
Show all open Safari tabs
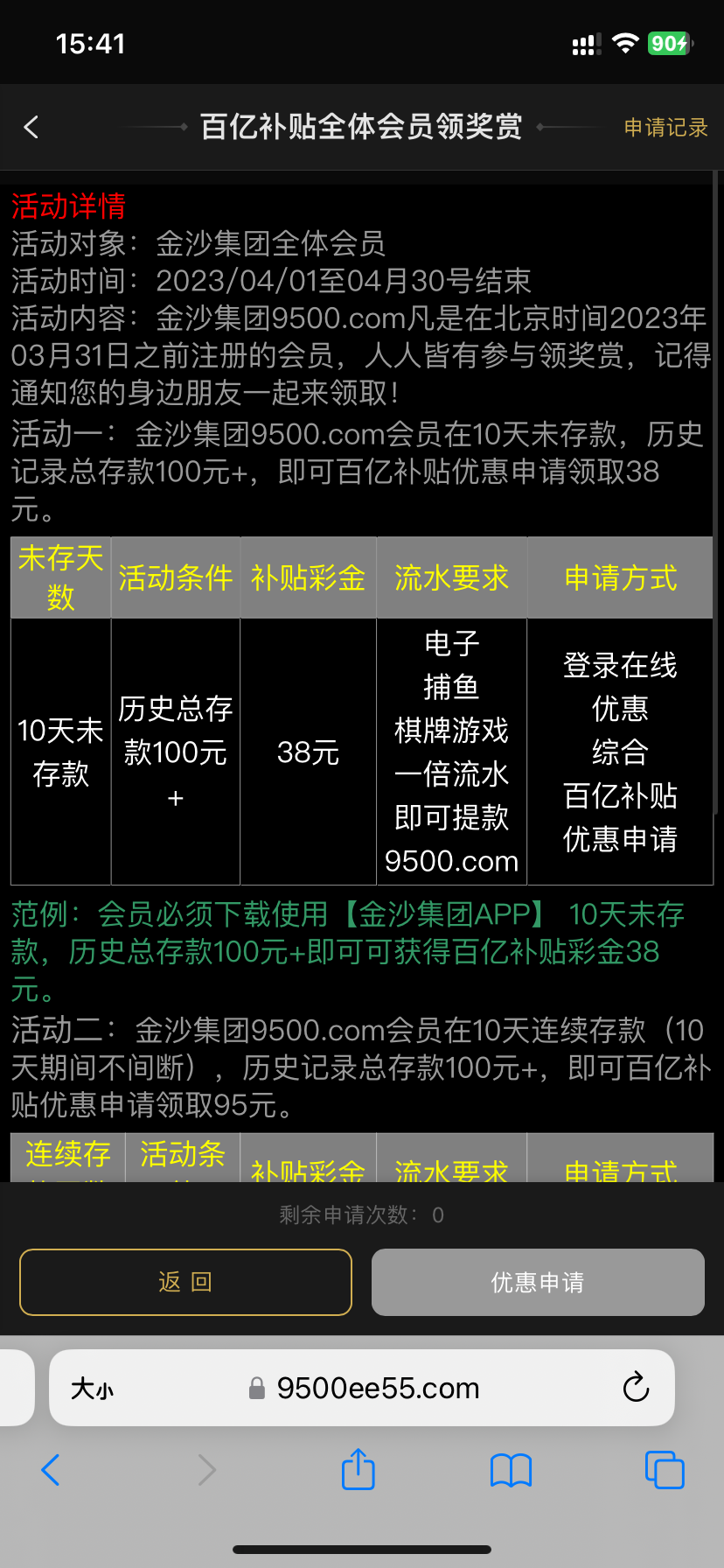(665, 1470)
